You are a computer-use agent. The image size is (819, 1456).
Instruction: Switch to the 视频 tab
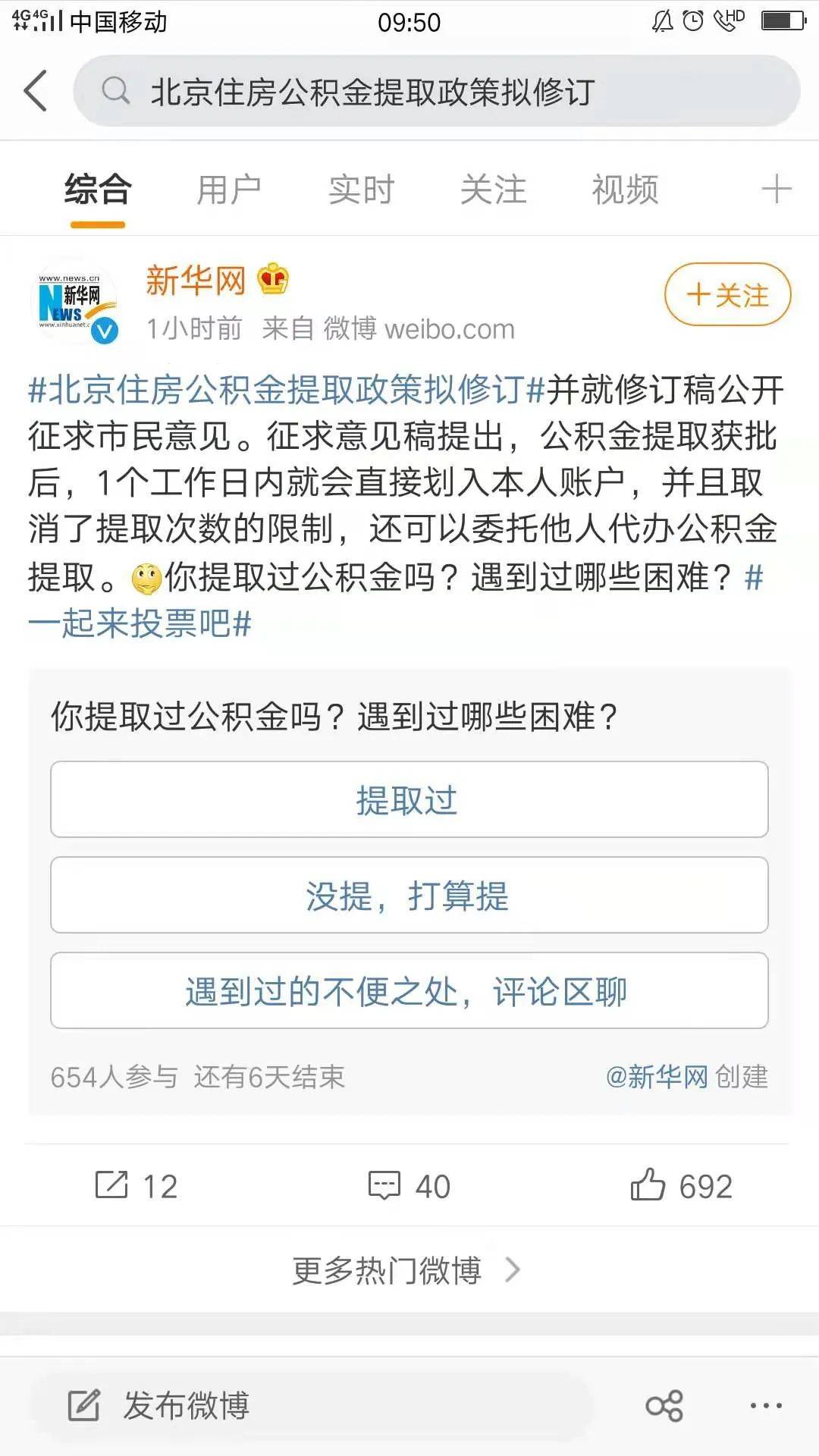[625, 190]
